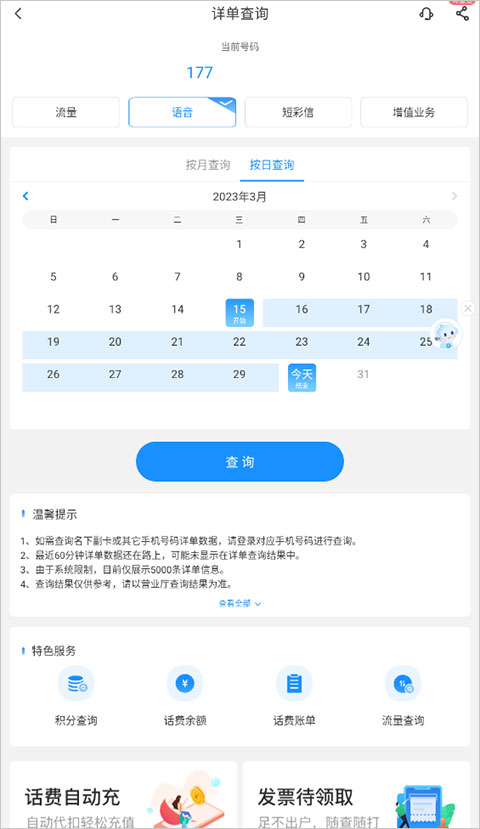Share this page via share icon
Screen dimensions: 480x829
(x=462, y=14)
